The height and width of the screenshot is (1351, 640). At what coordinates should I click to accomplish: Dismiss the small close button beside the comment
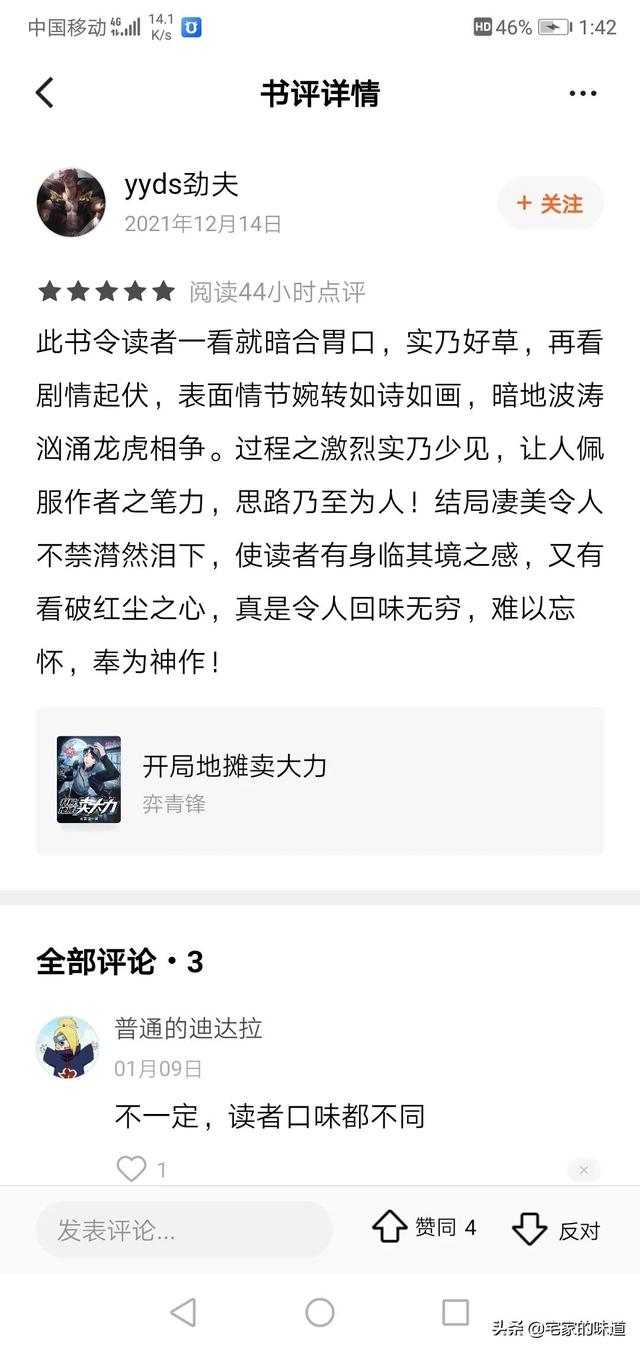pos(583,1169)
